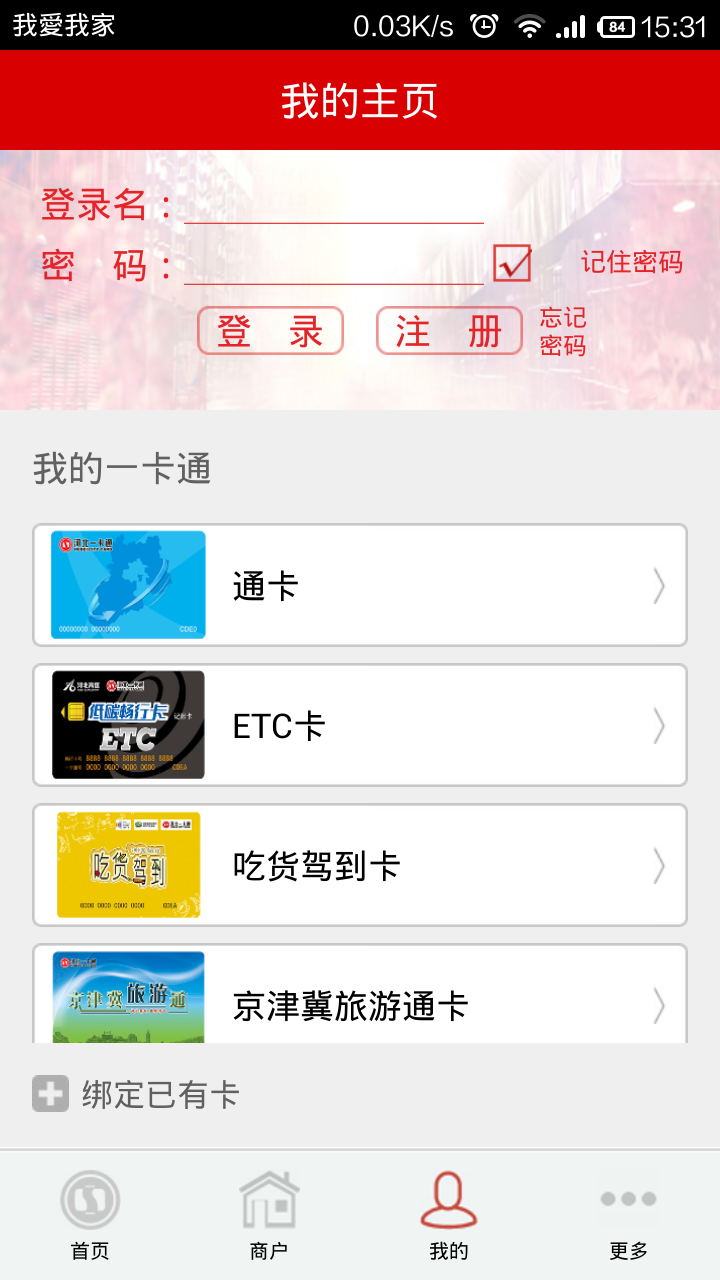The height and width of the screenshot is (1280, 720).
Task: Open the ETC卡 card row
Action: tap(360, 725)
